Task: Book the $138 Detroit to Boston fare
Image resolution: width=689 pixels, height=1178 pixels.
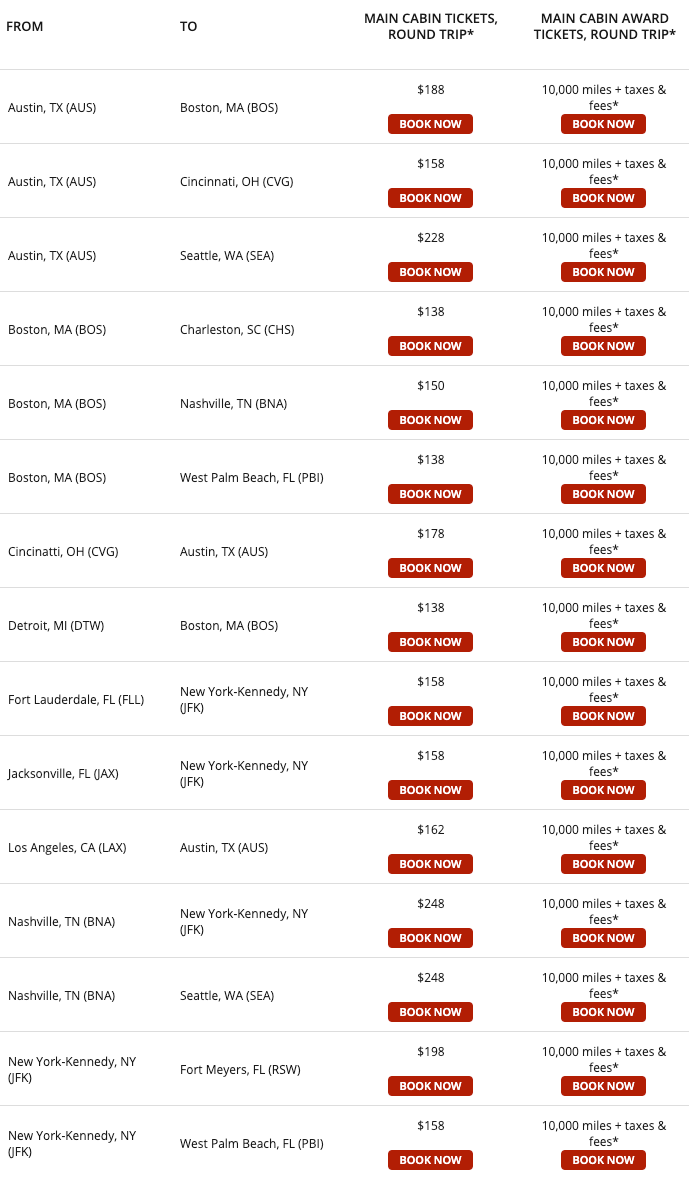Action: 430,642
